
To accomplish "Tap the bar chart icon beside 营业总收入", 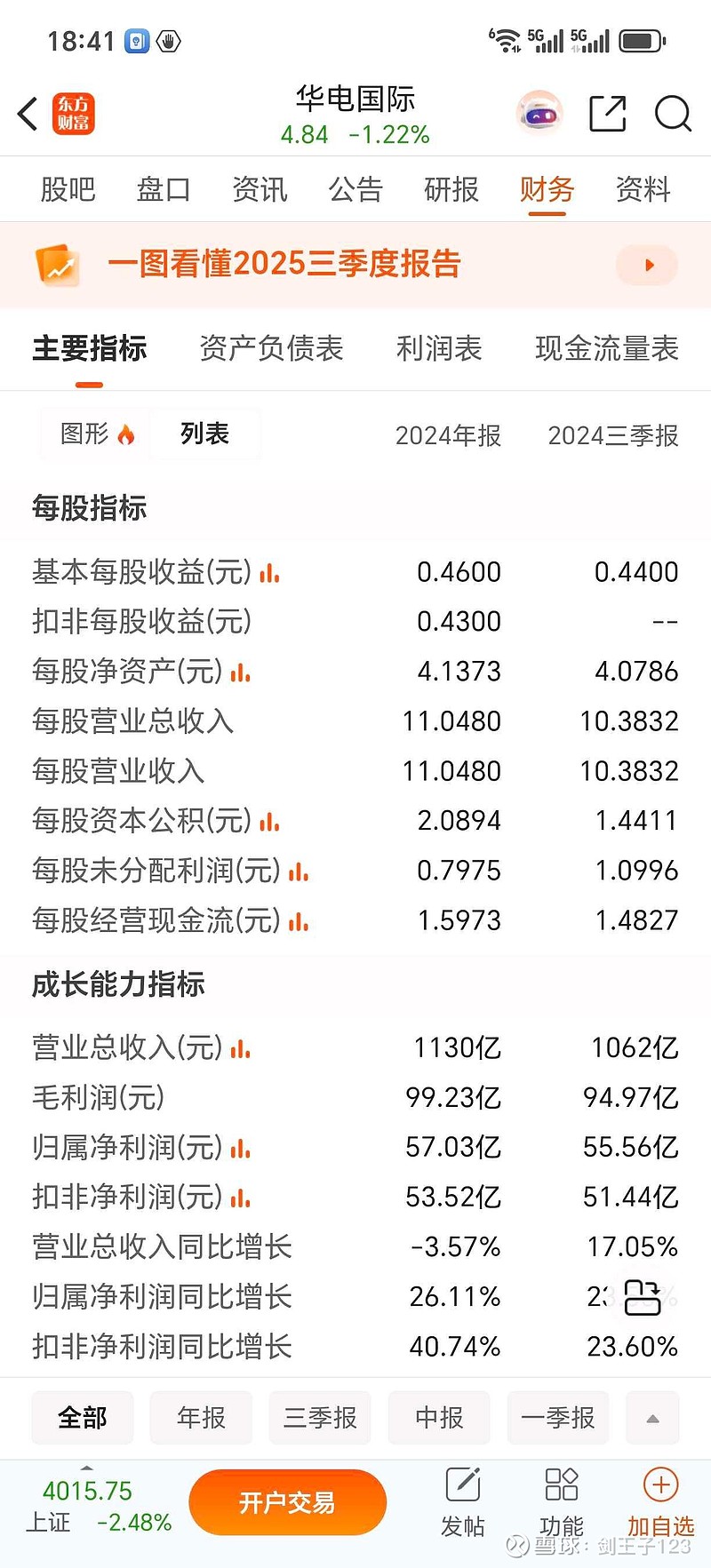I will click(238, 1049).
